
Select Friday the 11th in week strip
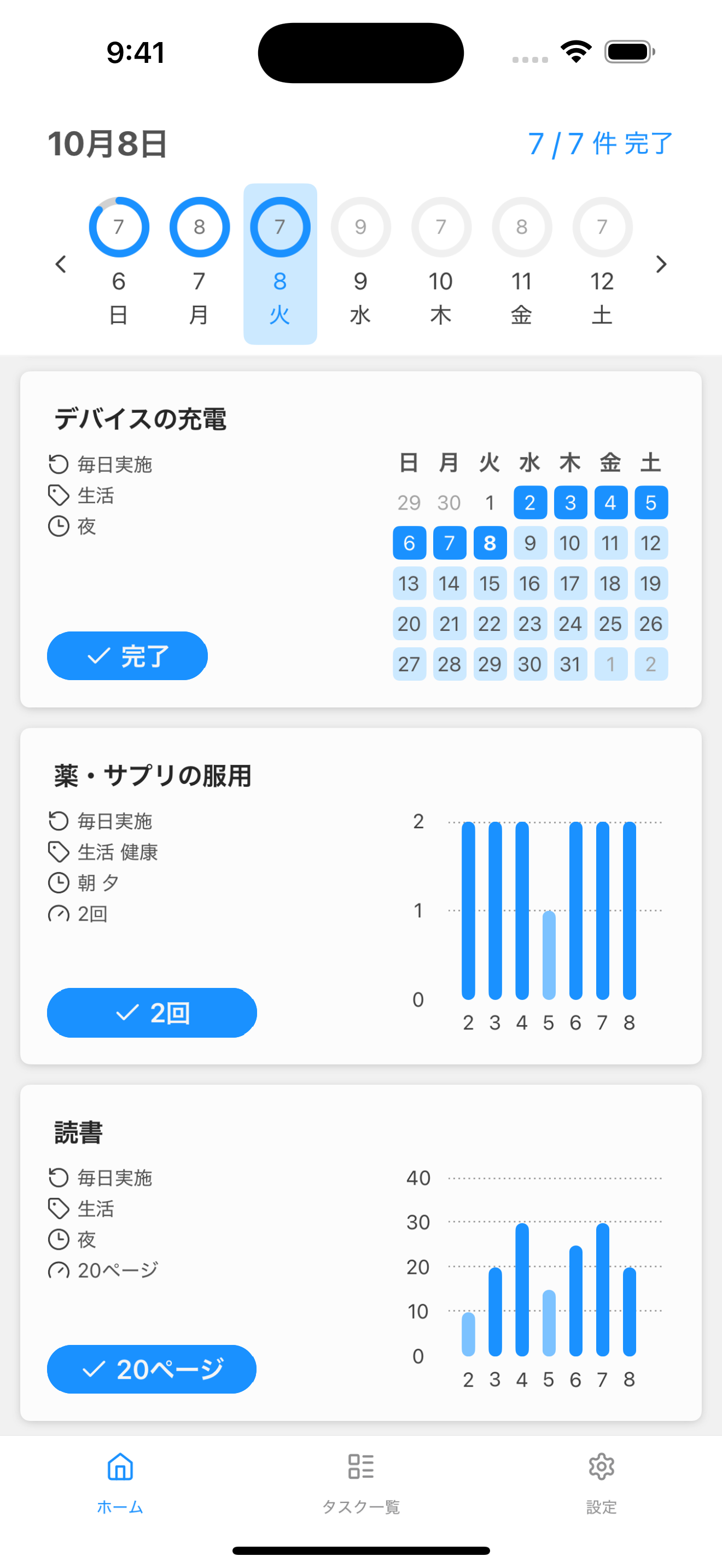(522, 263)
